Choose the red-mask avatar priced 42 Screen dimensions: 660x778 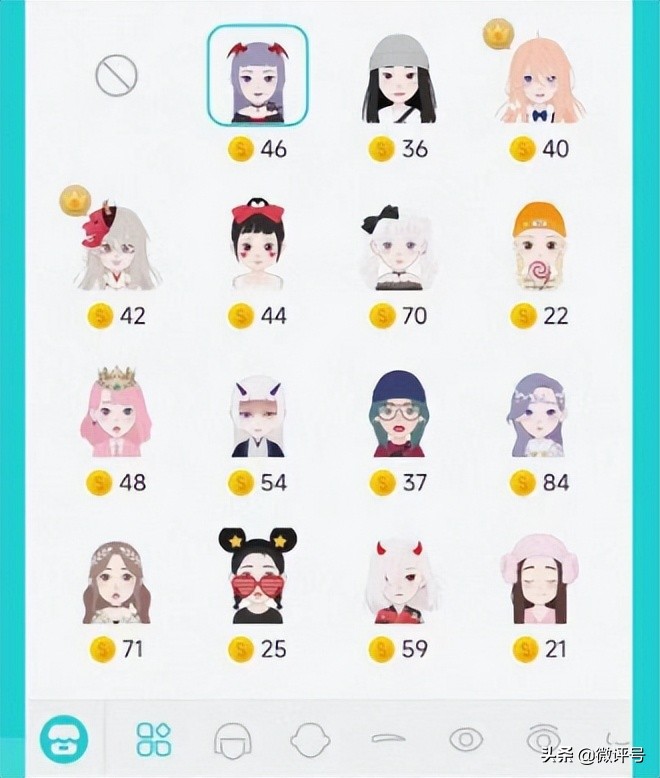(116, 245)
